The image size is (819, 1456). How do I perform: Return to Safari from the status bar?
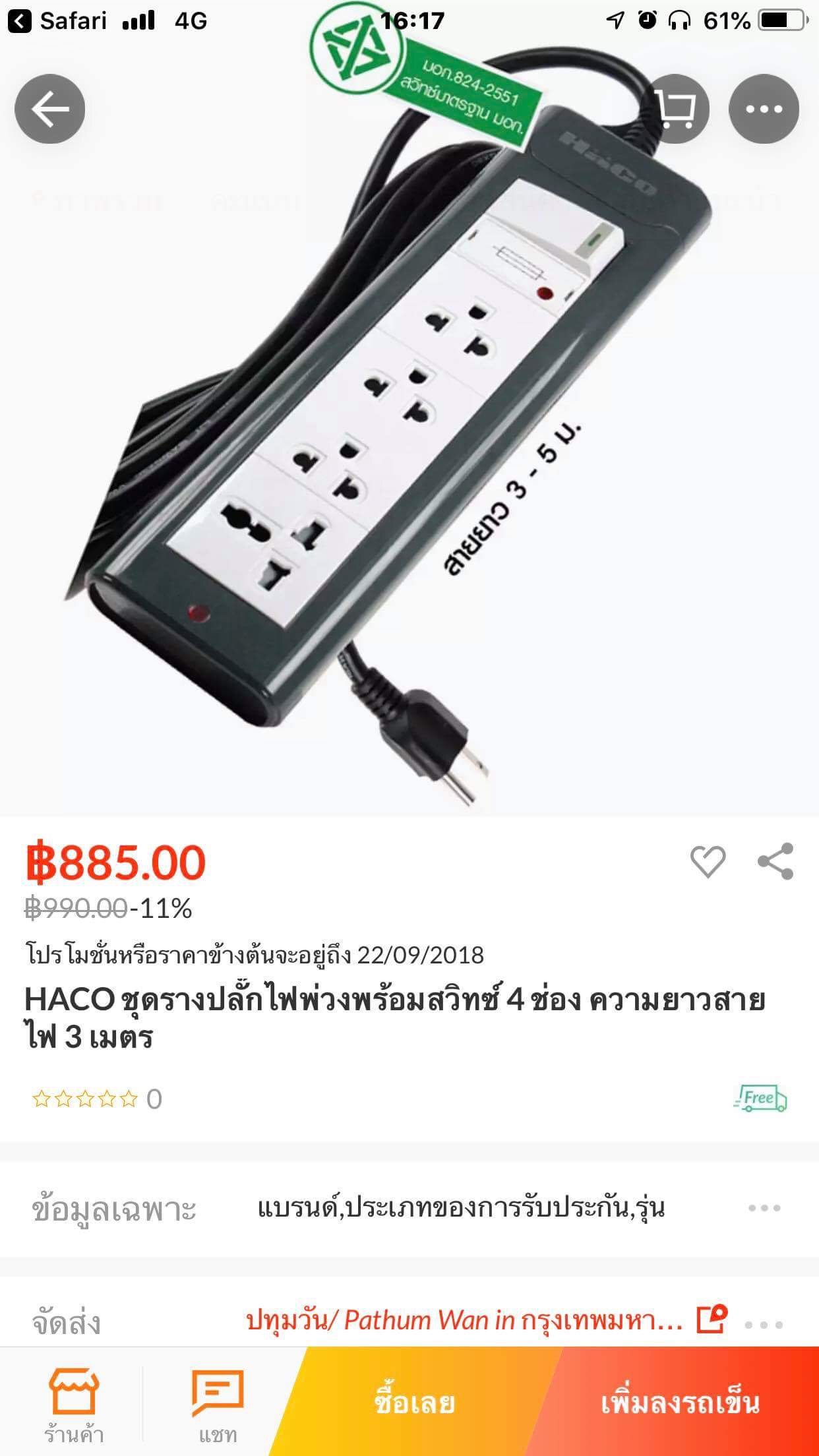pyautogui.click(x=58, y=21)
